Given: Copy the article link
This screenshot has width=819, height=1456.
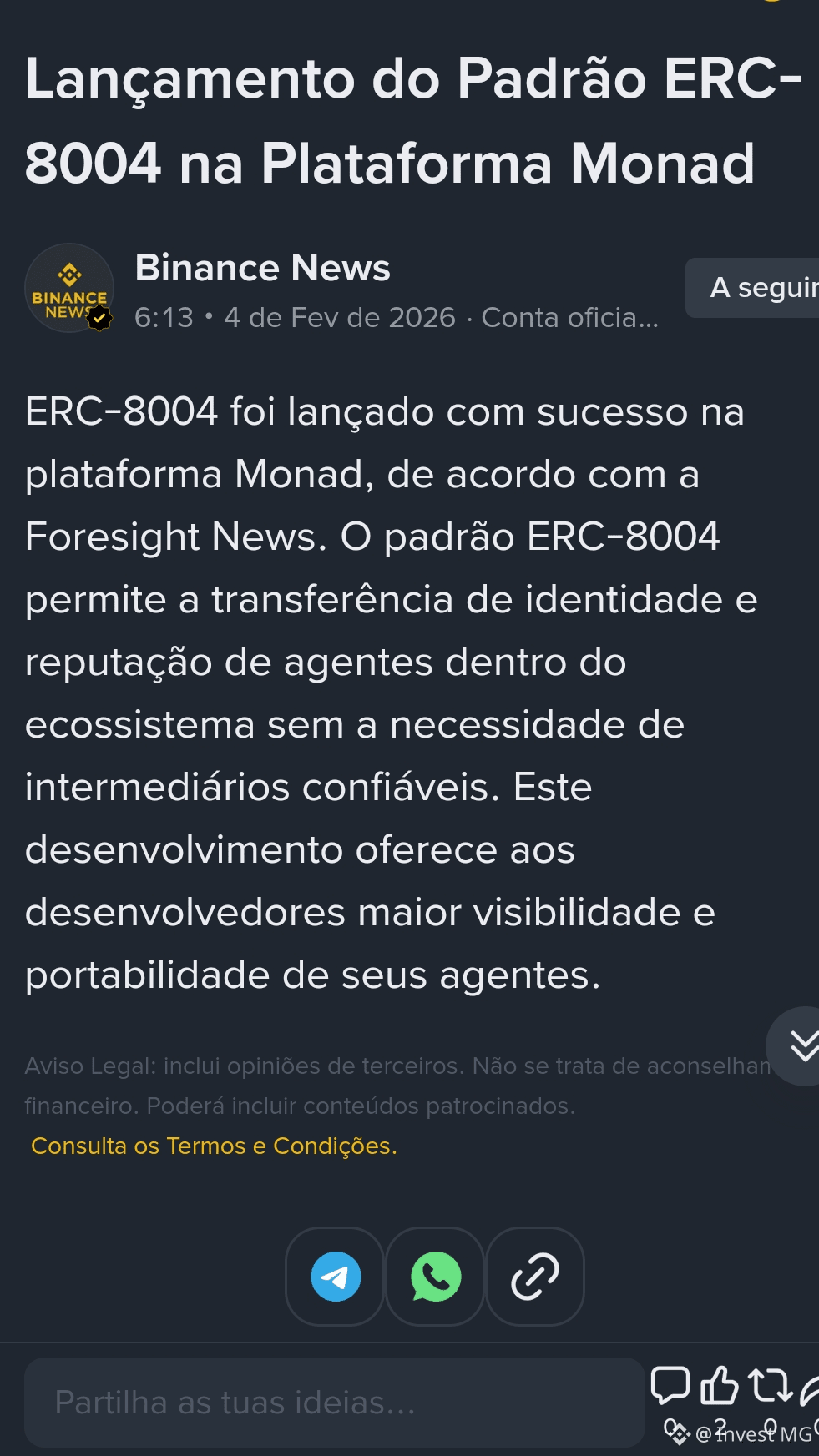Looking at the screenshot, I should pyautogui.click(x=534, y=1277).
